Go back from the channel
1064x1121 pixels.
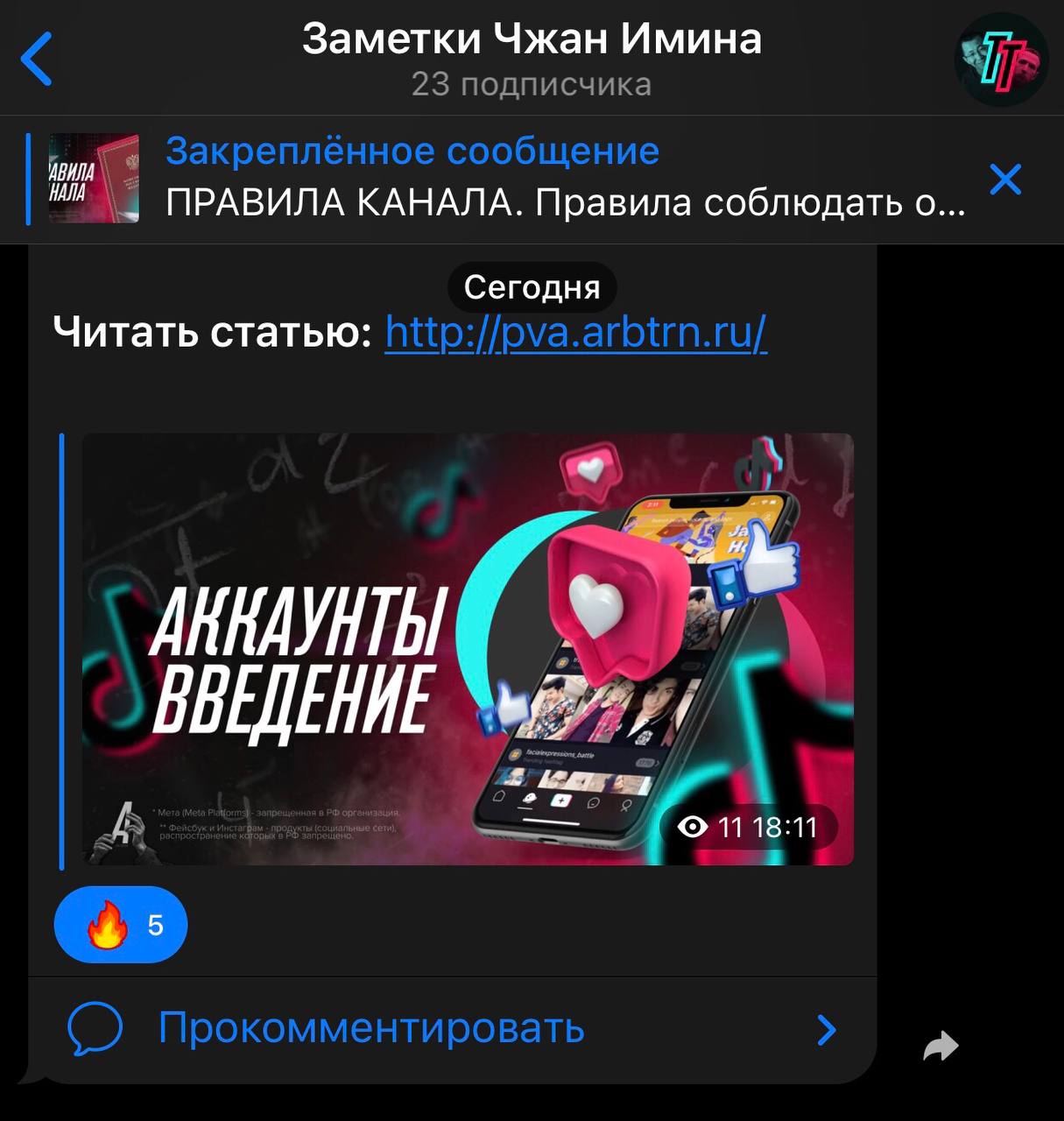tap(37, 59)
